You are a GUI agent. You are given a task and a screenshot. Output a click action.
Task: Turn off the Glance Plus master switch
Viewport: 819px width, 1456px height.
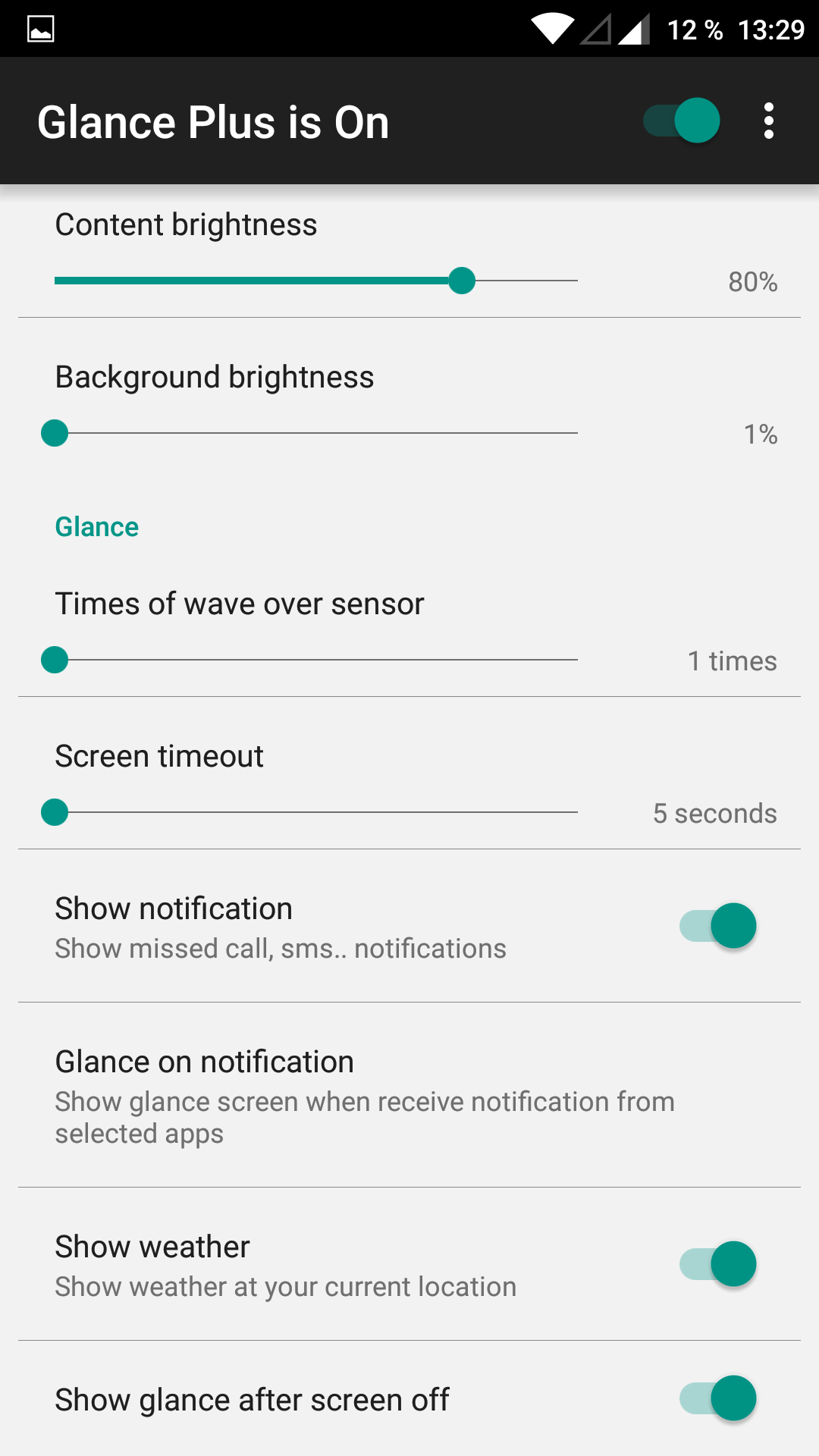pos(681,121)
